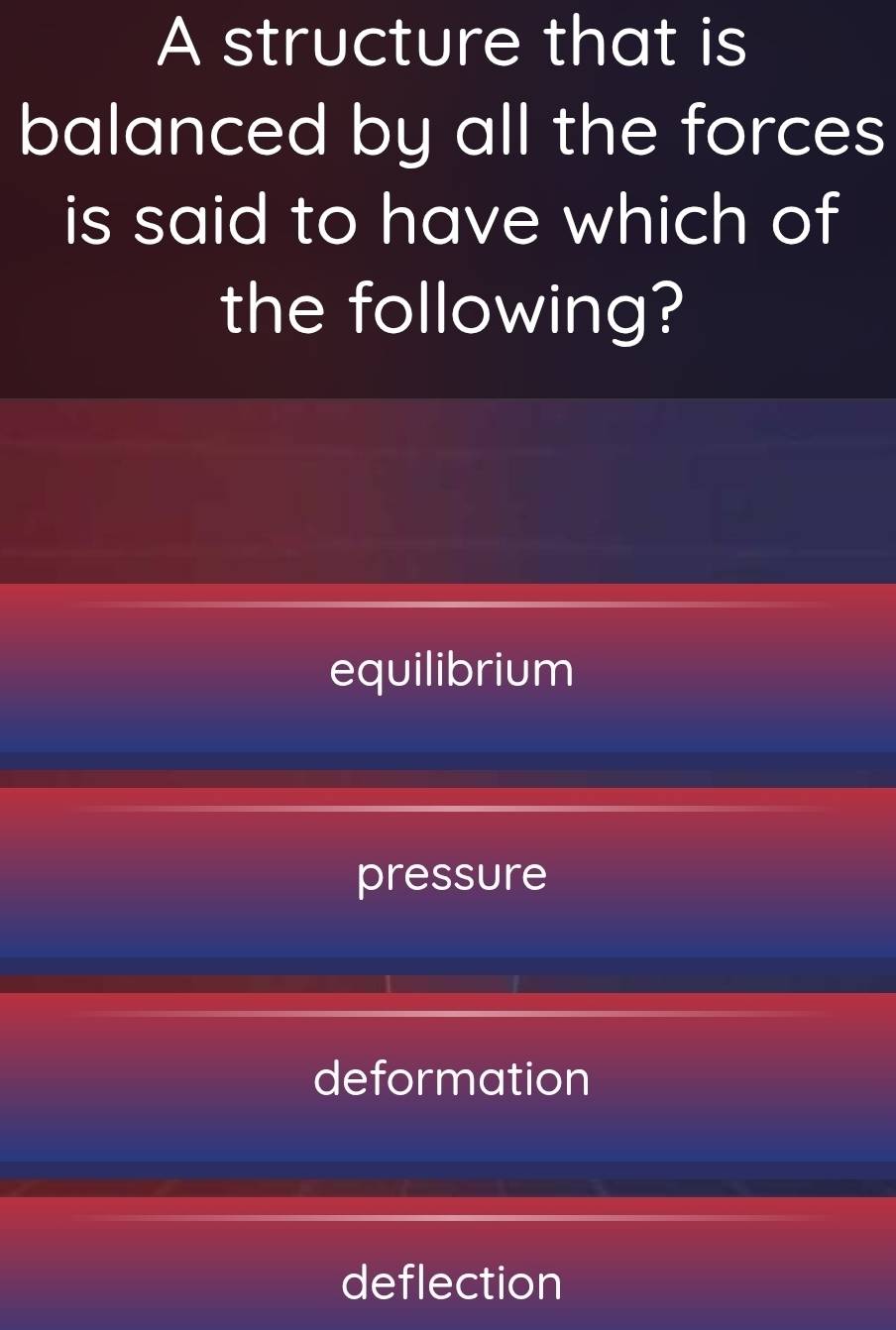
Task: Answer with deflection
Action: coord(451,1281)
